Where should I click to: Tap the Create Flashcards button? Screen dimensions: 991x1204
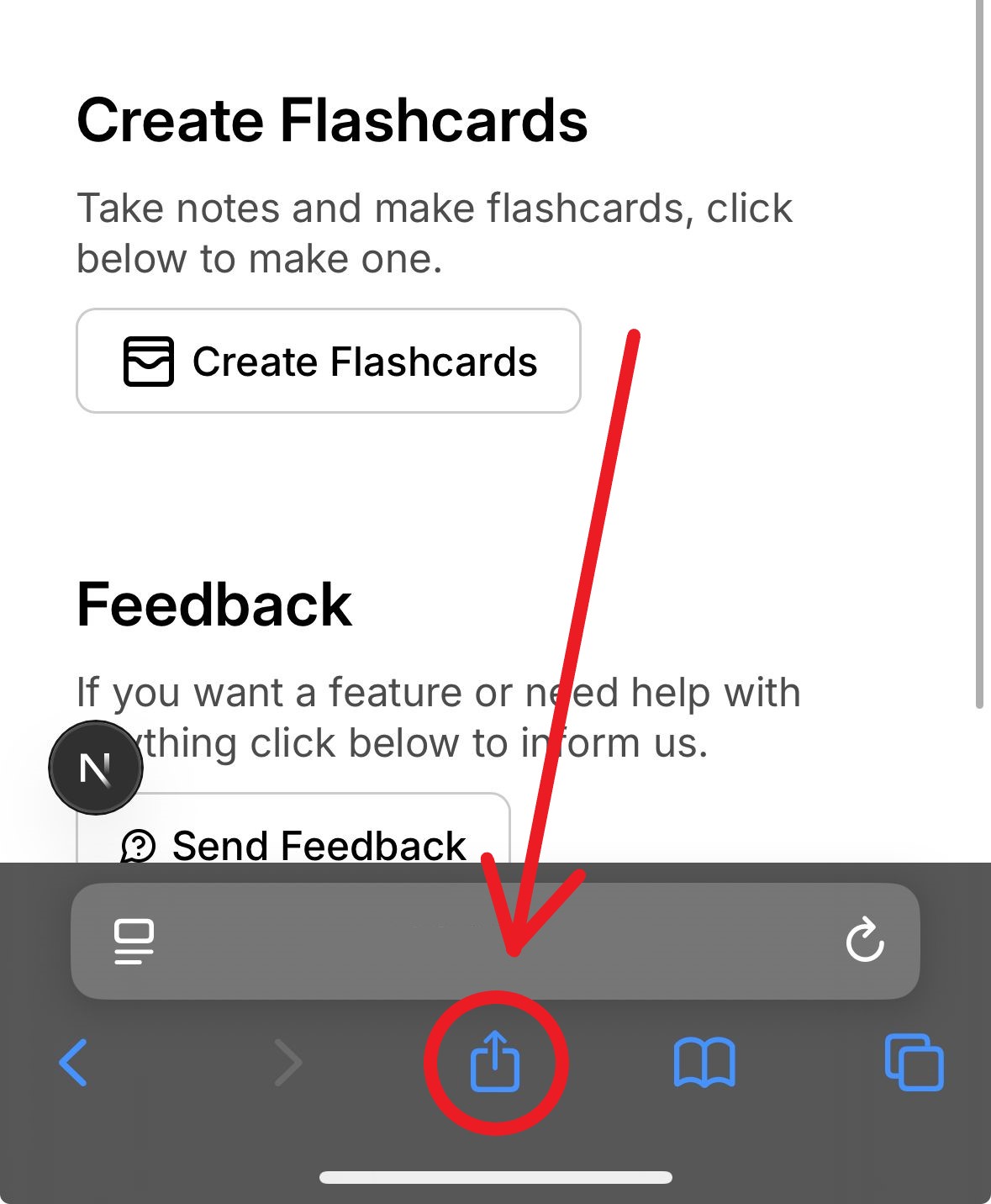pyautogui.click(x=328, y=362)
